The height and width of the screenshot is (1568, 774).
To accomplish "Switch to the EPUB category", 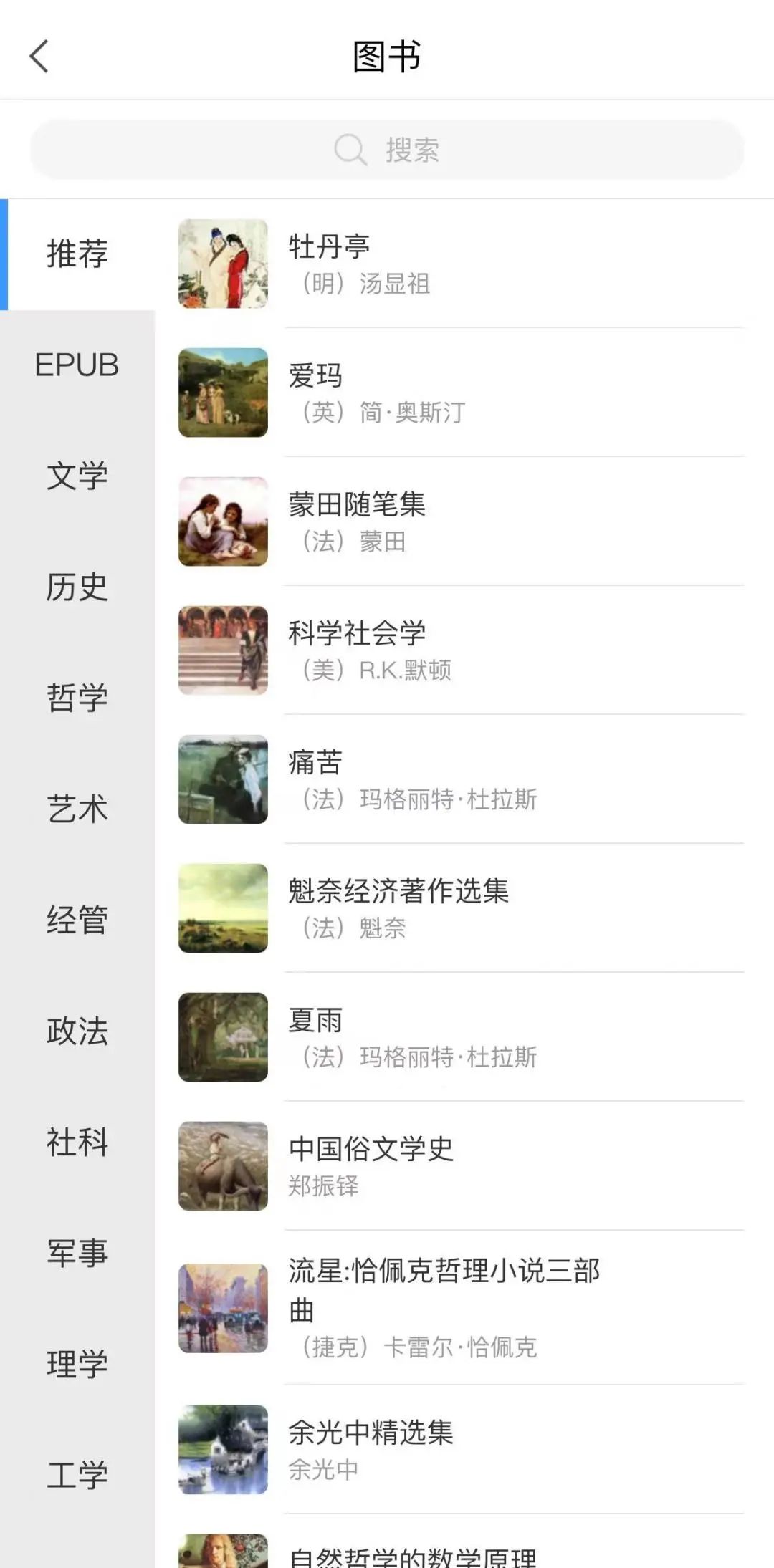I will 77,365.
